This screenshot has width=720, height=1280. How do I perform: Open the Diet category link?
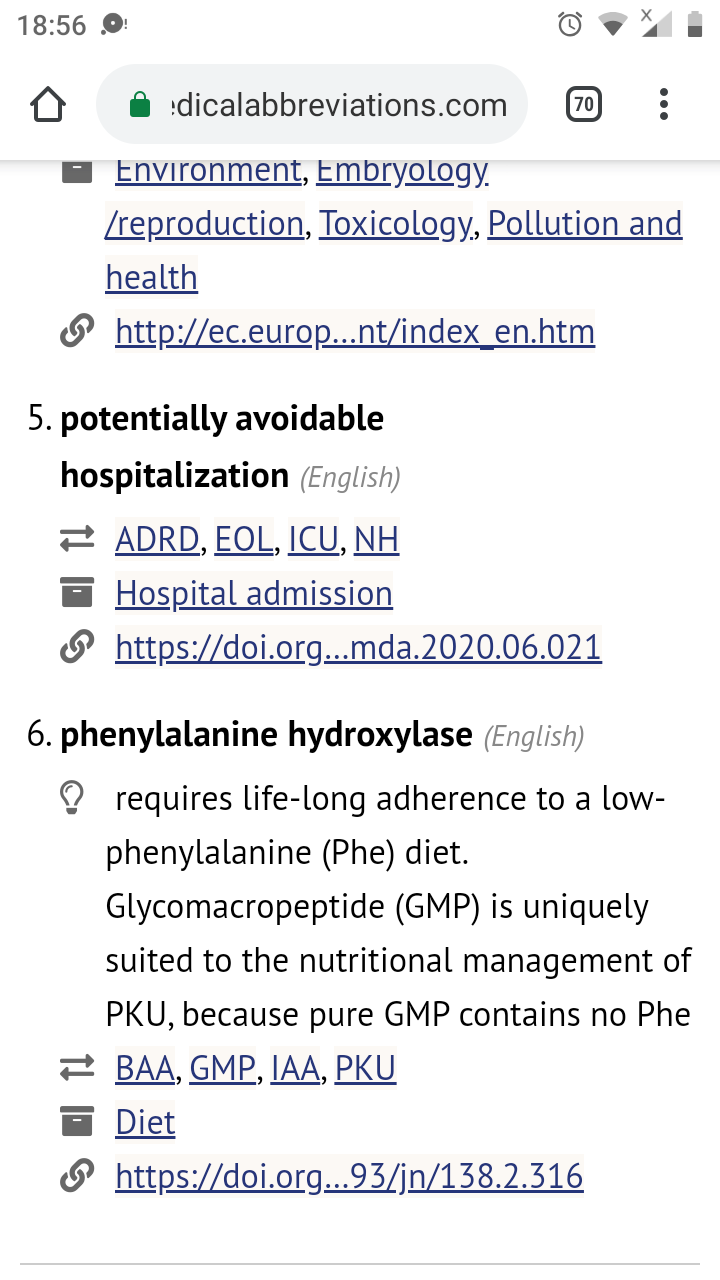click(x=145, y=1123)
